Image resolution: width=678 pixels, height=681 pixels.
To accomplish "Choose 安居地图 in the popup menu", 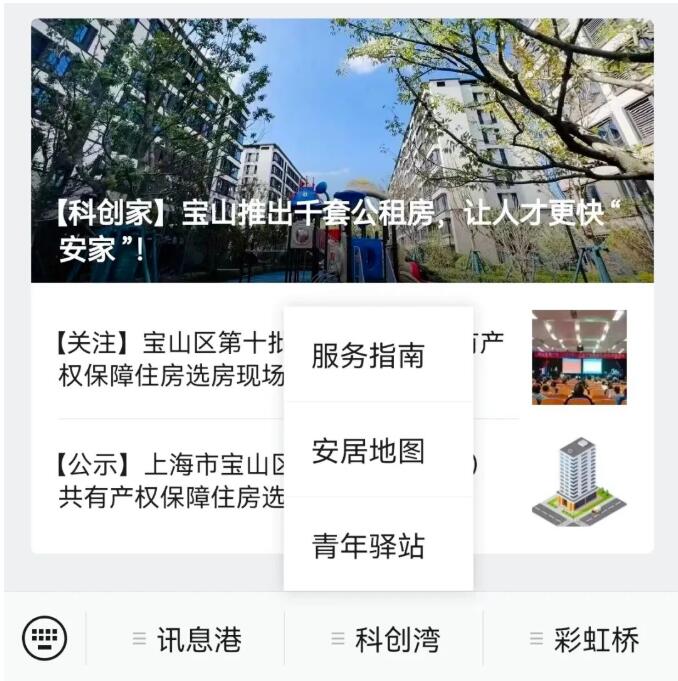I will (x=369, y=451).
